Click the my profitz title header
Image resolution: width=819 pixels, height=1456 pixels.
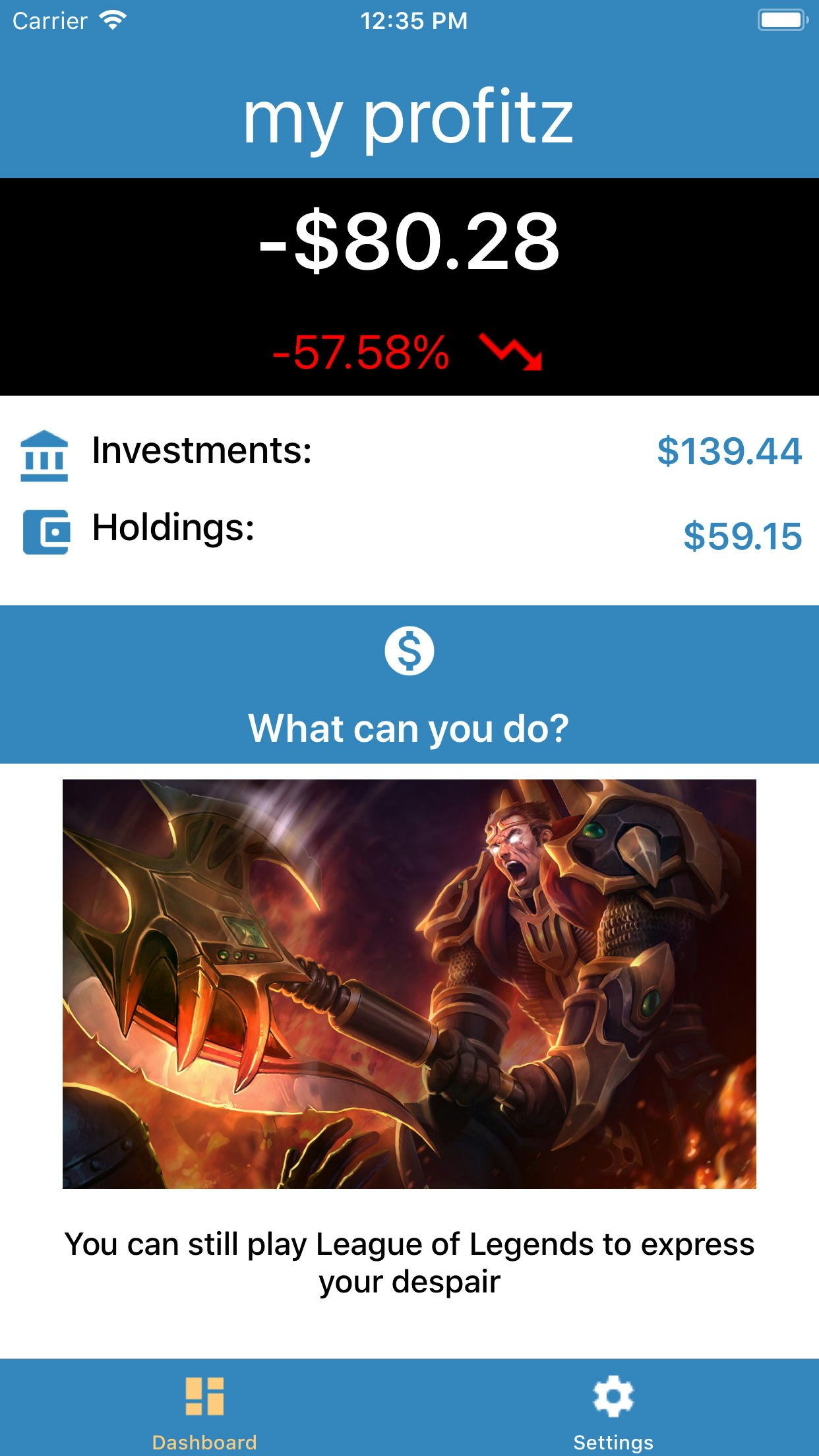pos(409,119)
